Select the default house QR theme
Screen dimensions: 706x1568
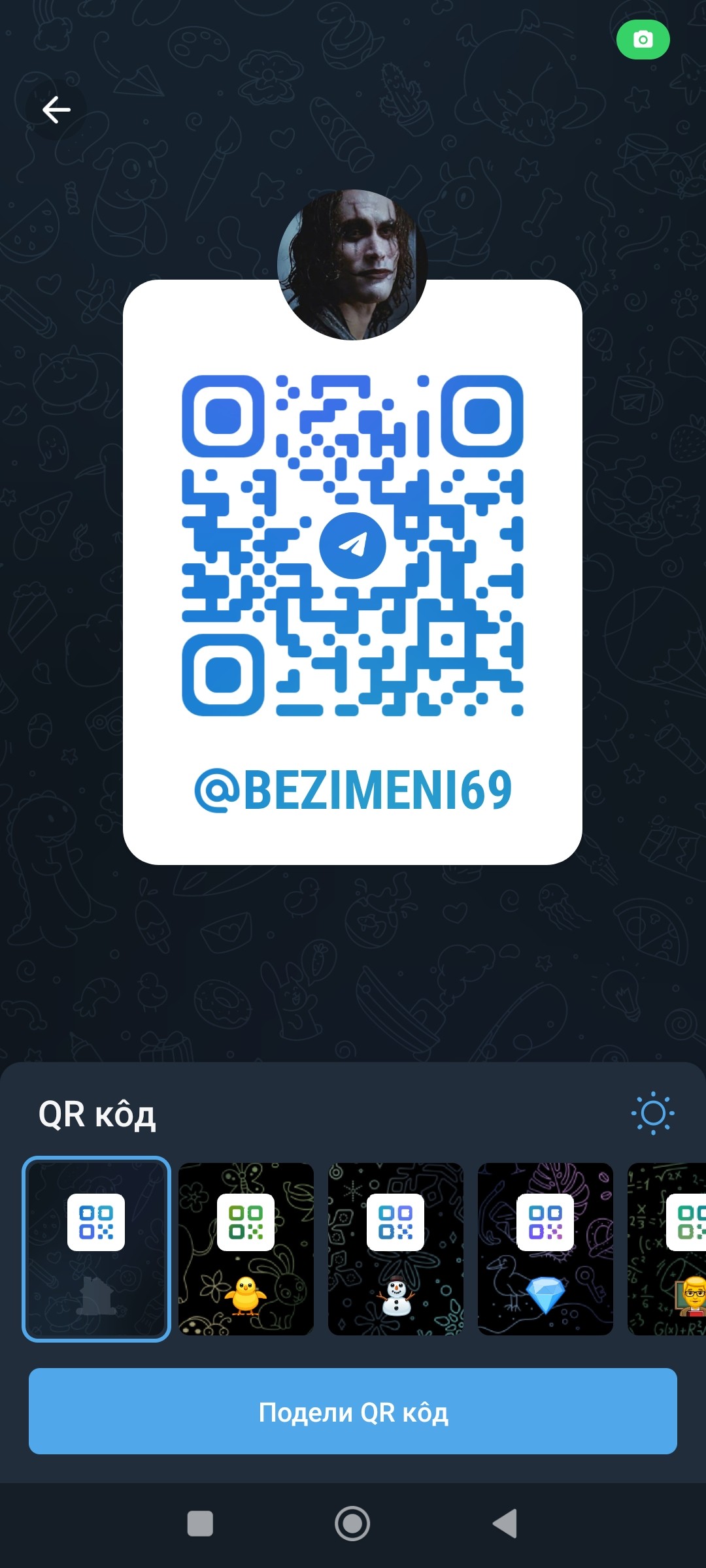coord(96,1249)
